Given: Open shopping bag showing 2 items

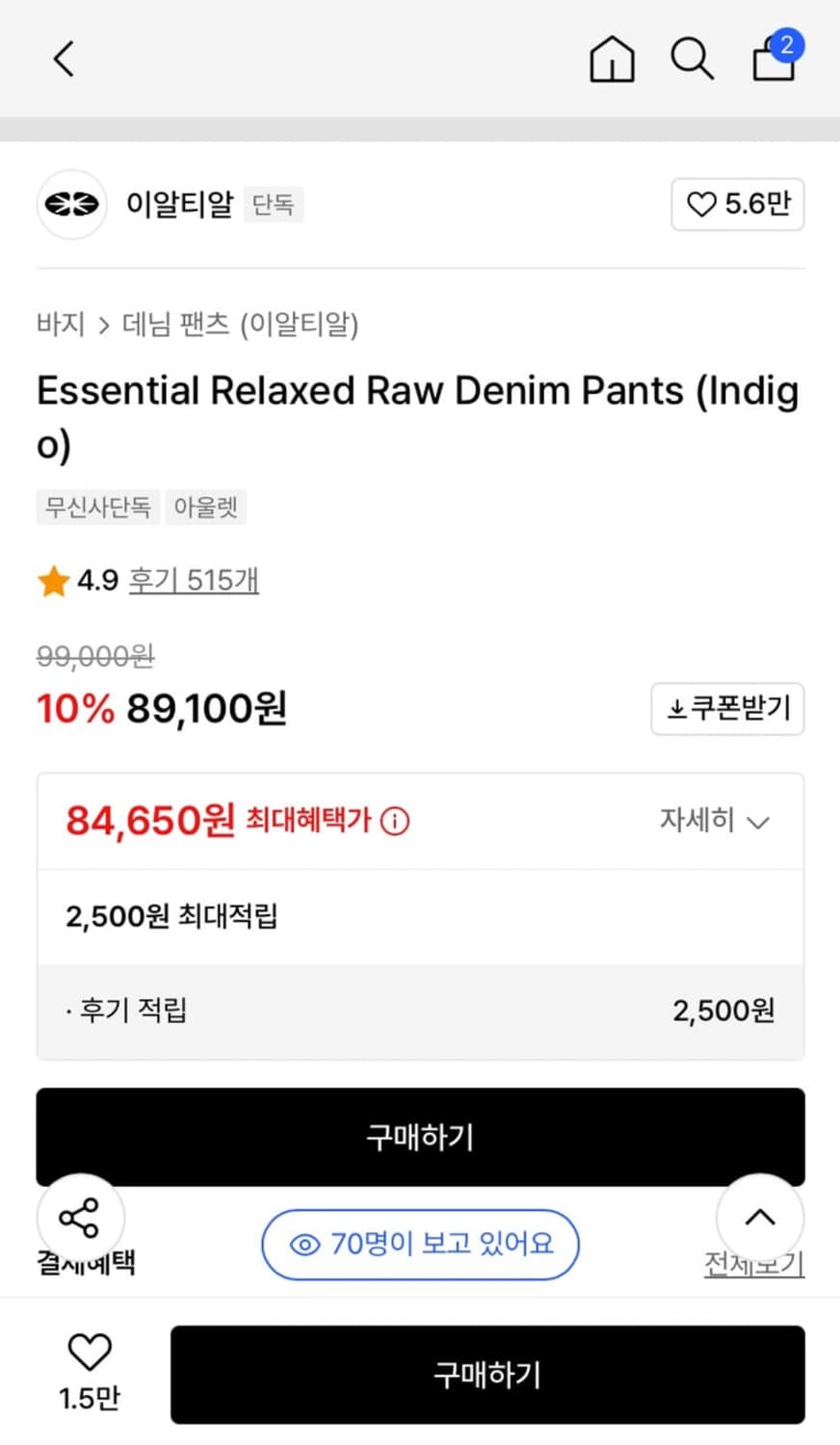Looking at the screenshot, I should click(x=774, y=59).
